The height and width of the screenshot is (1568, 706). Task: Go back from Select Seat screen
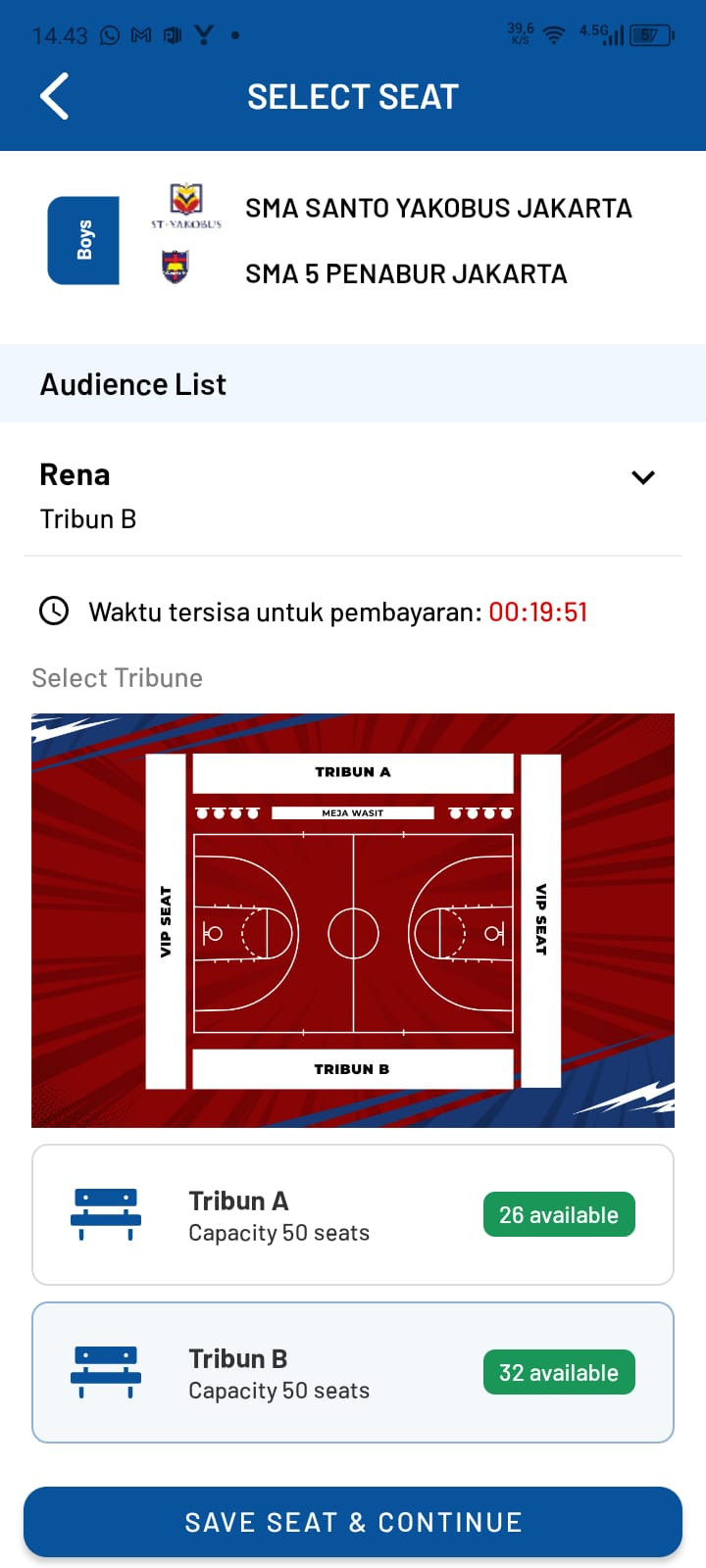(x=55, y=96)
